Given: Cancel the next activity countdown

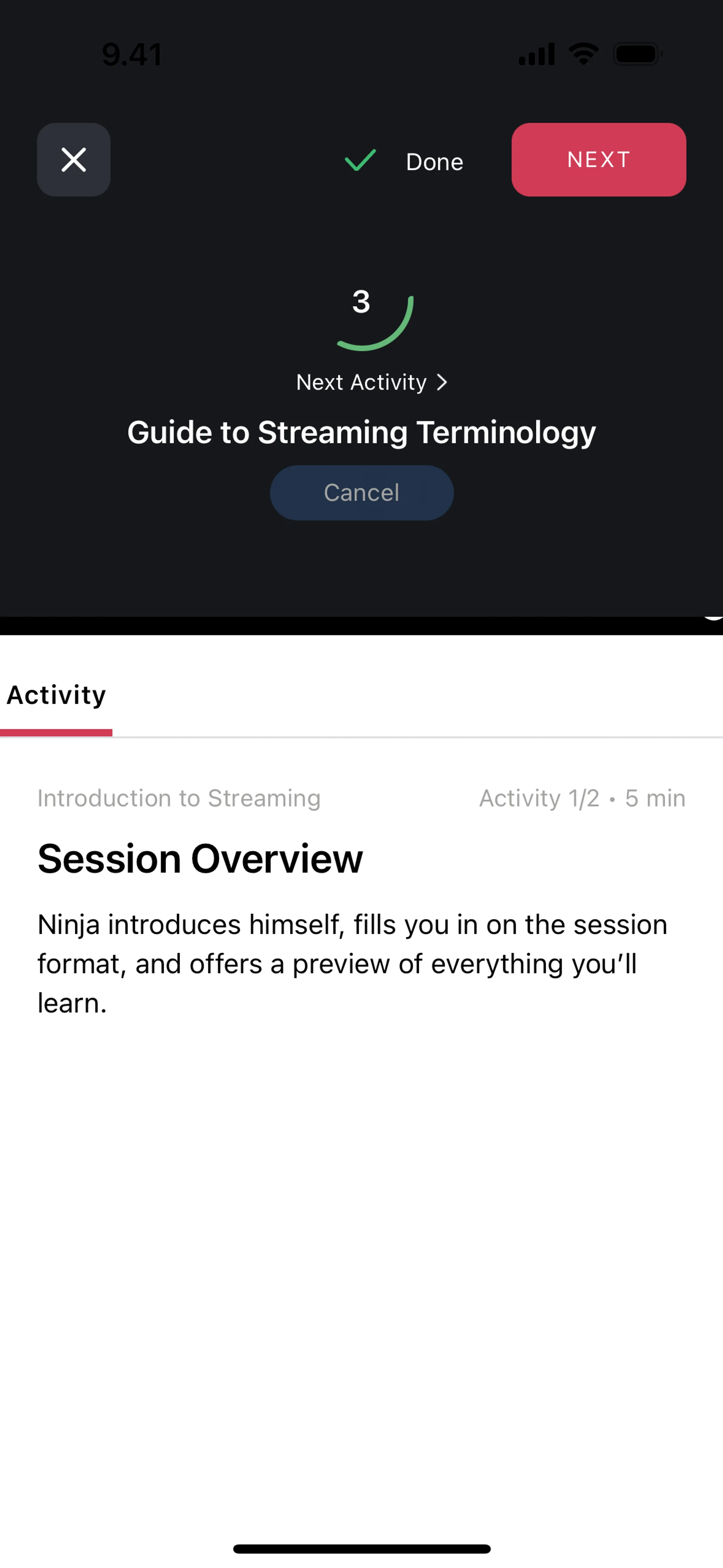Looking at the screenshot, I should 361,492.
